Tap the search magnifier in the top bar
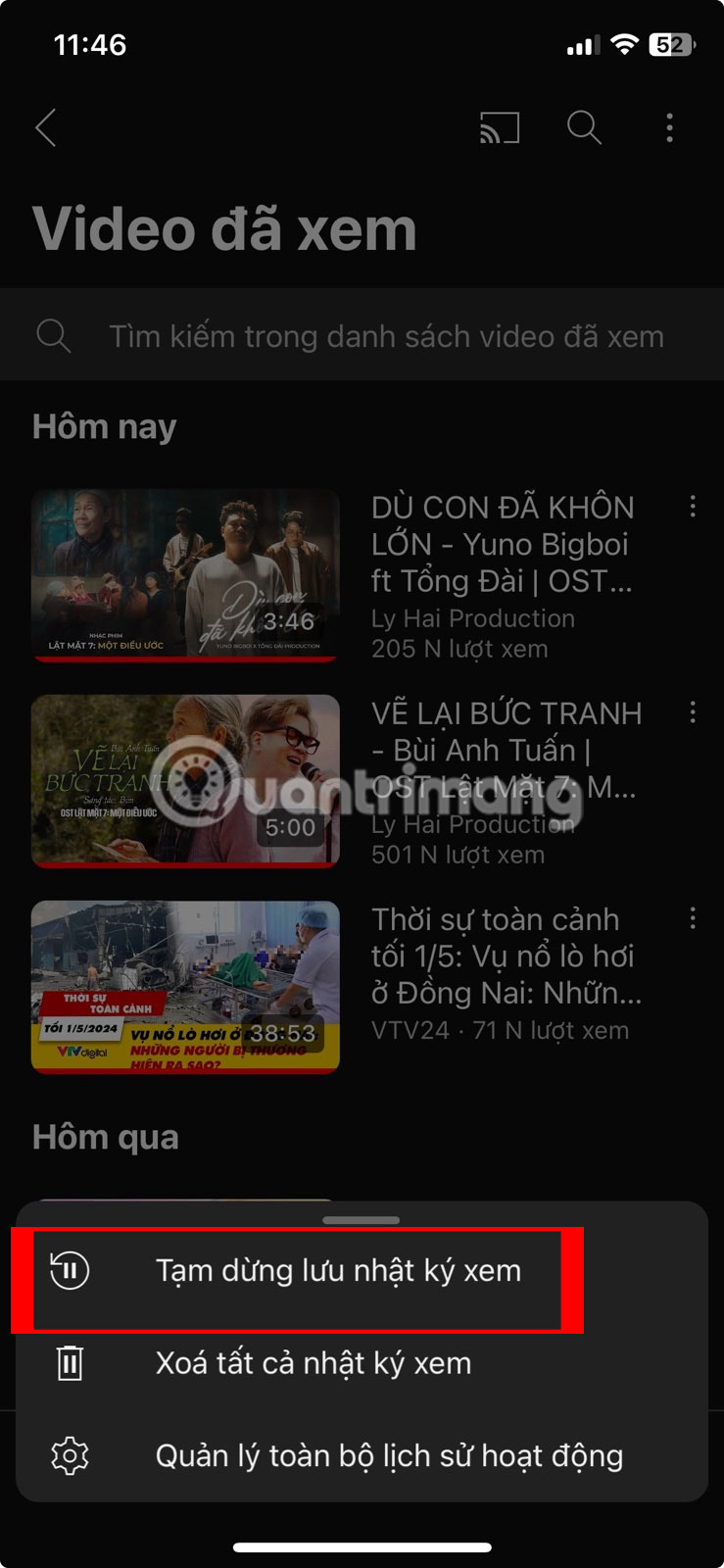 pos(584,127)
